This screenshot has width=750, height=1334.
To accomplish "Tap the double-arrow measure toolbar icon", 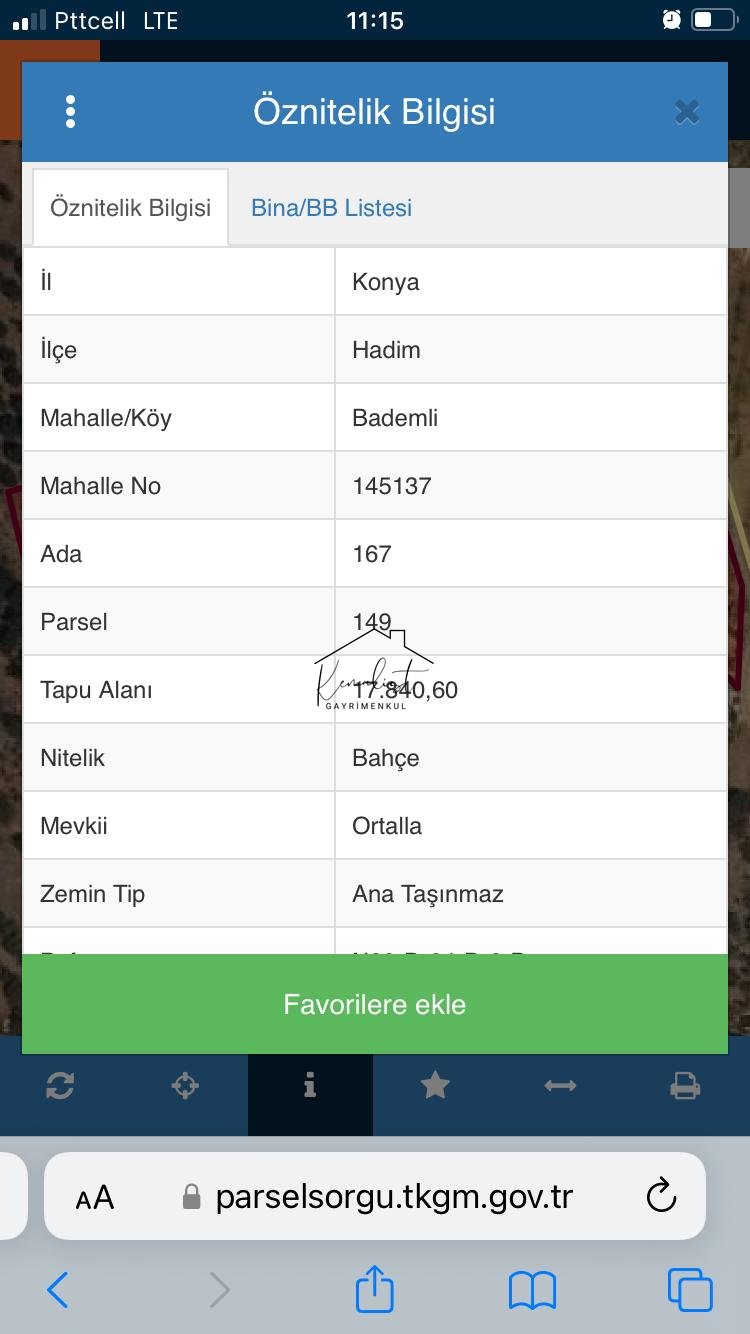I will coord(560,1085).
